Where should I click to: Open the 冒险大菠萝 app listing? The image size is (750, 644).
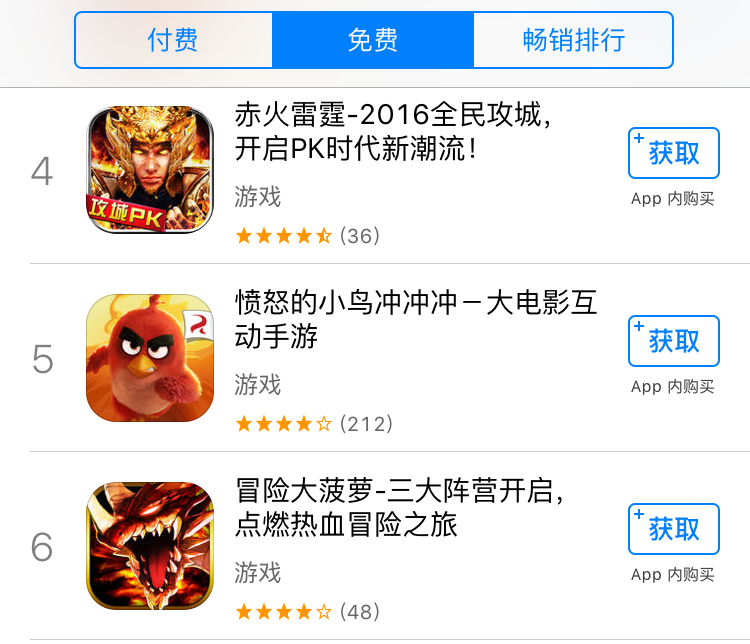(400, 508)
